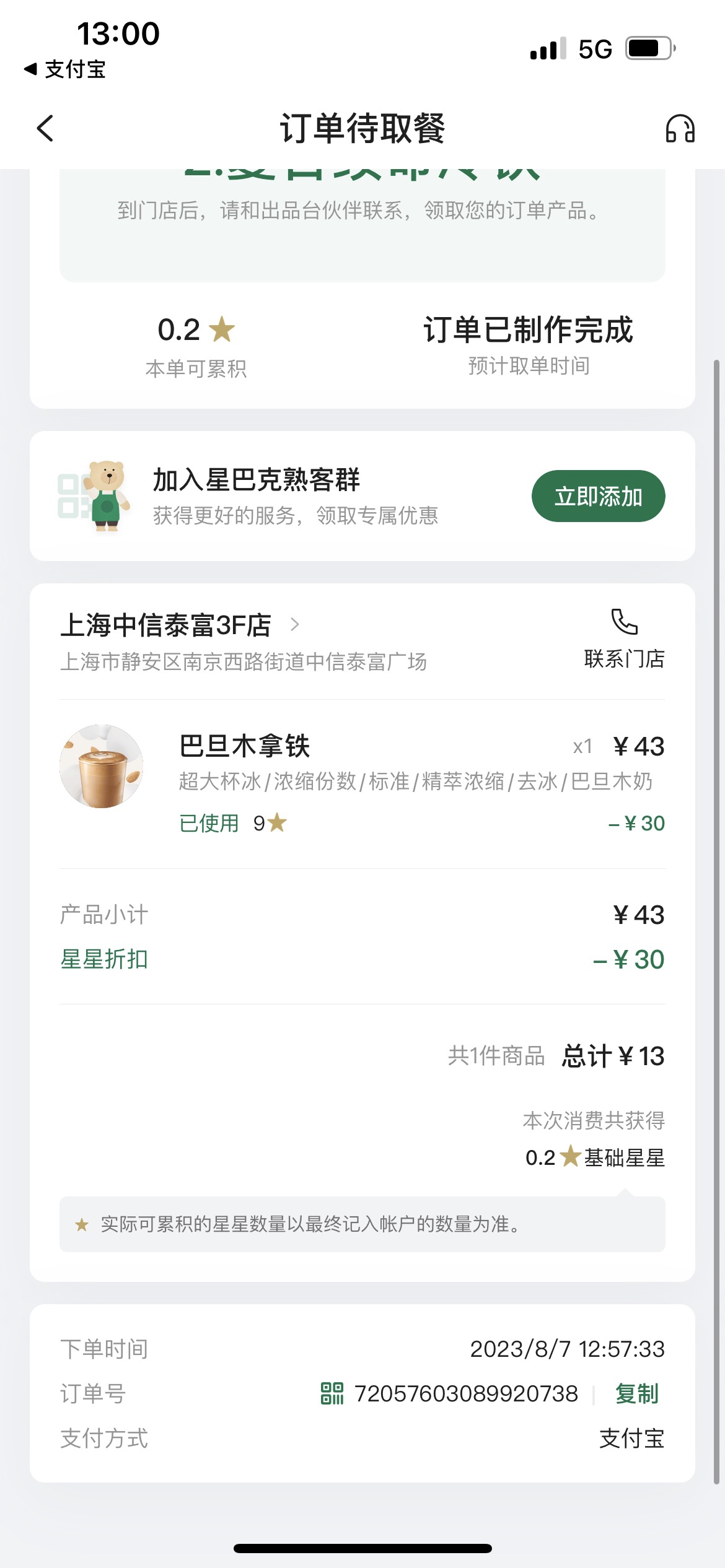
Task: Copy the order number with 复制
Action: click(x=637, y=1393)
